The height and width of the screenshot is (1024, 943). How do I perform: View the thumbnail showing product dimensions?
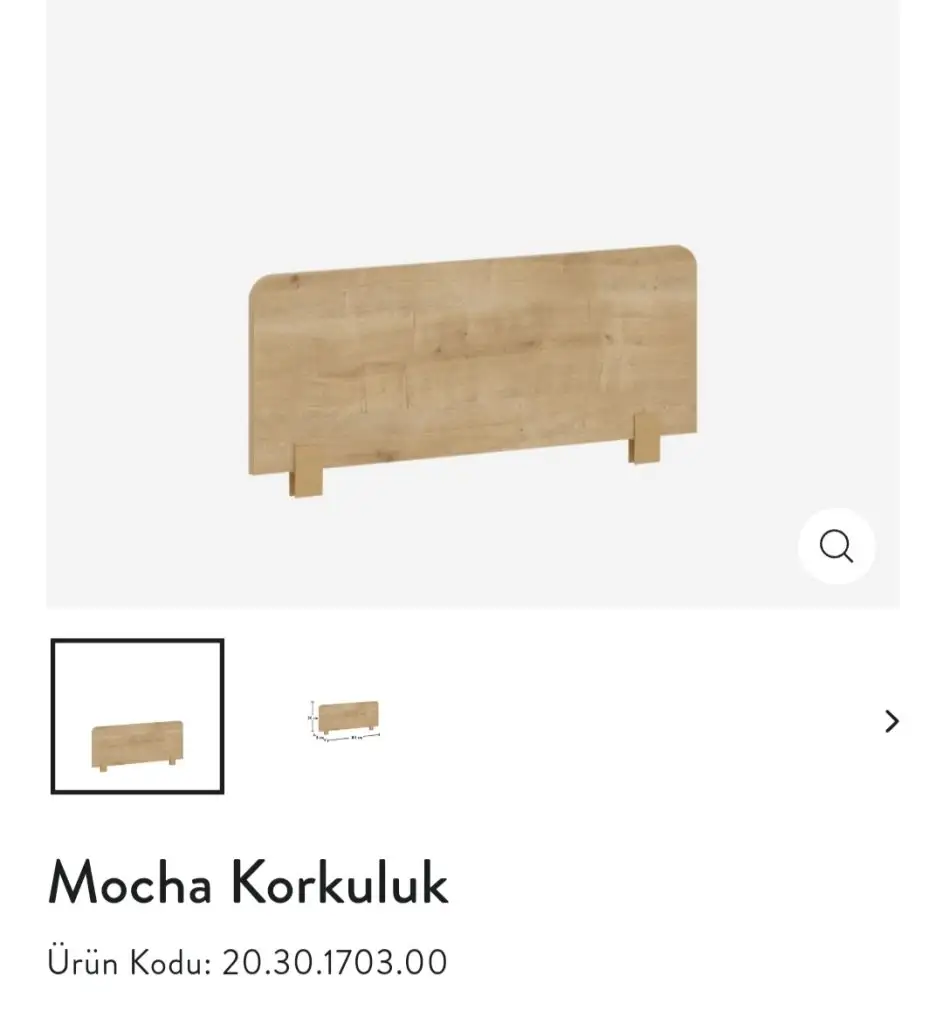point(345,718)
